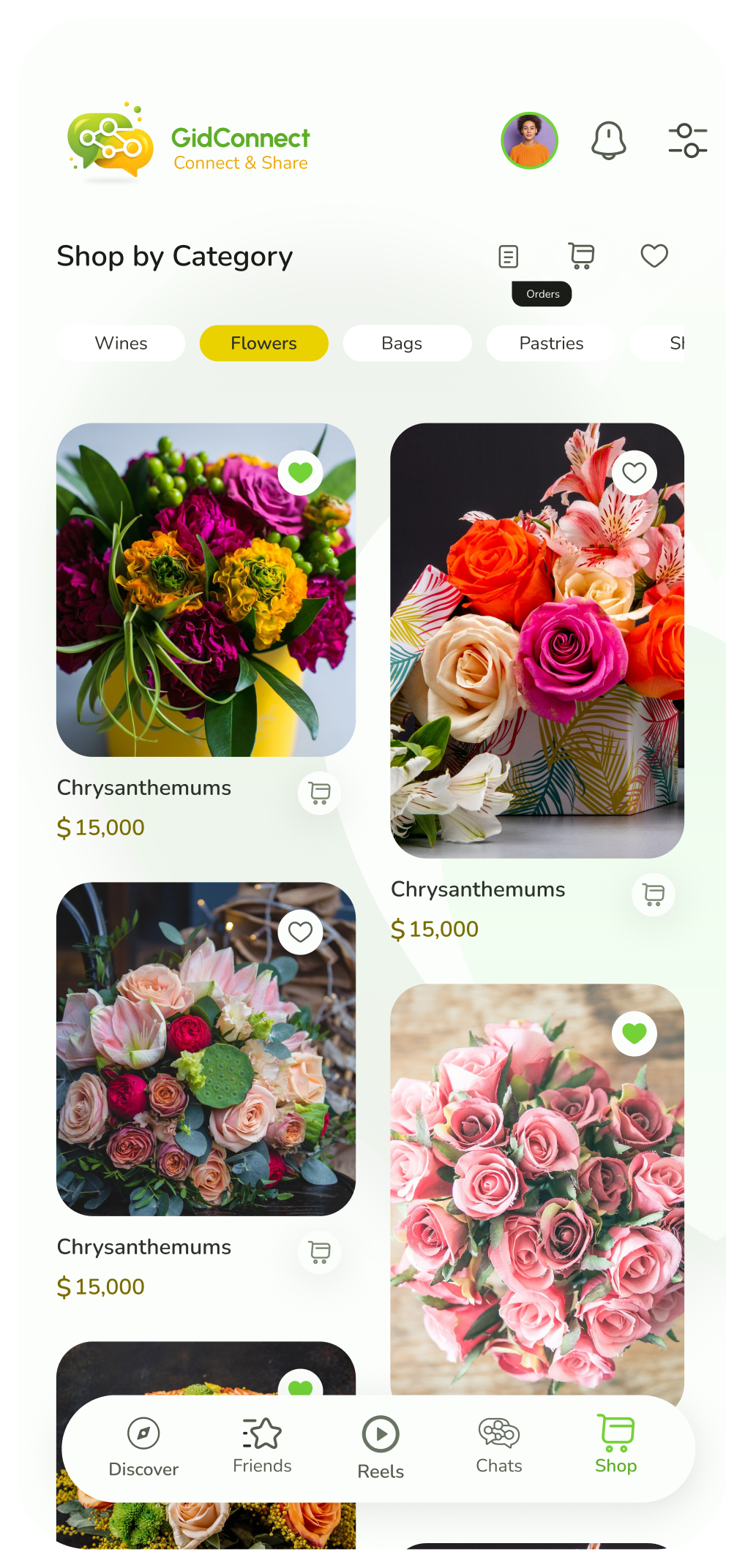This screenshot has width=745, height=1568.
Task: Like the orange and pink roses box
Action: pos(634,473)
